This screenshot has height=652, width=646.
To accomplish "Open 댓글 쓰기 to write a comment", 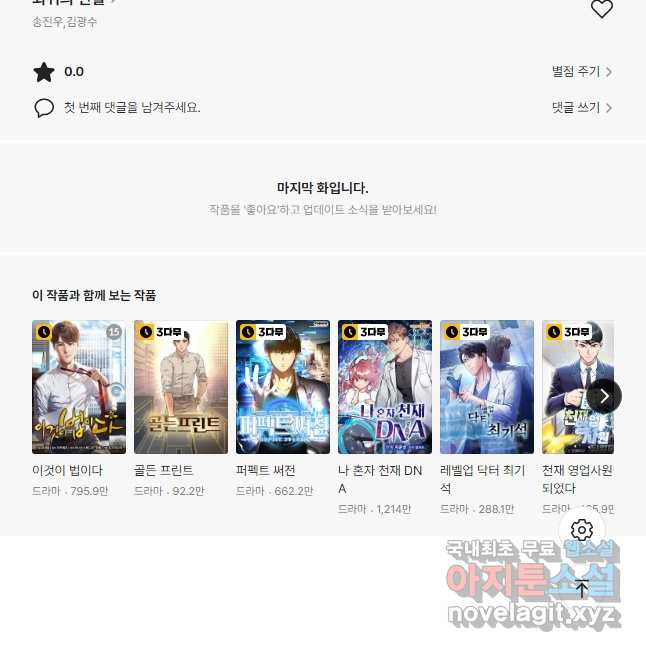I will (582, 107).
